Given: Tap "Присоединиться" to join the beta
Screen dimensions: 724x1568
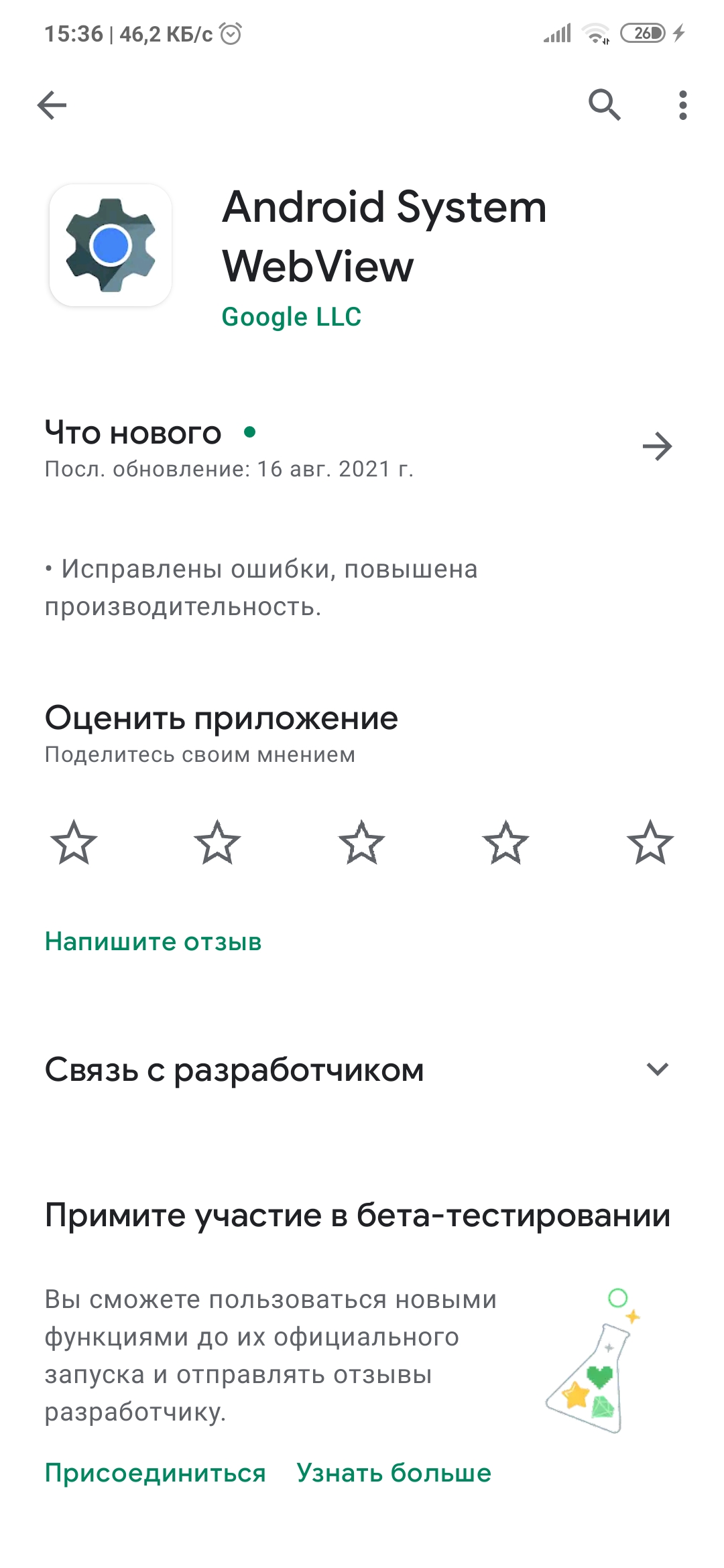Looking at the screenshot, I should (155, 1473).
